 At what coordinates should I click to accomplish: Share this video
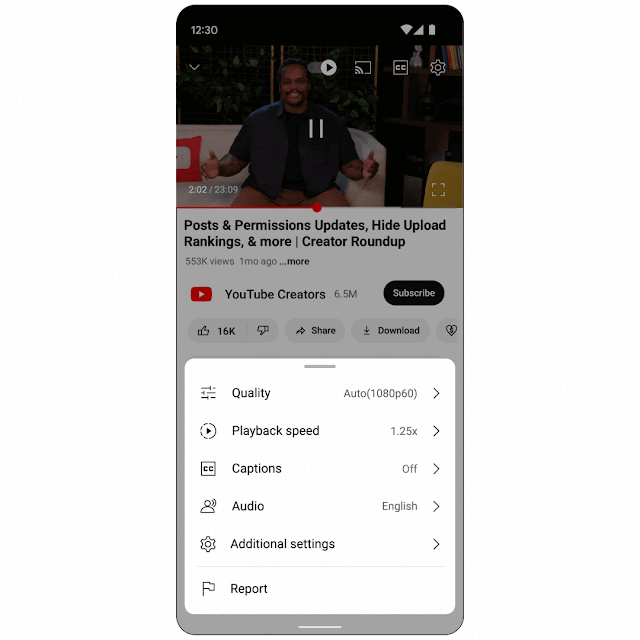[x=315, y=330]
